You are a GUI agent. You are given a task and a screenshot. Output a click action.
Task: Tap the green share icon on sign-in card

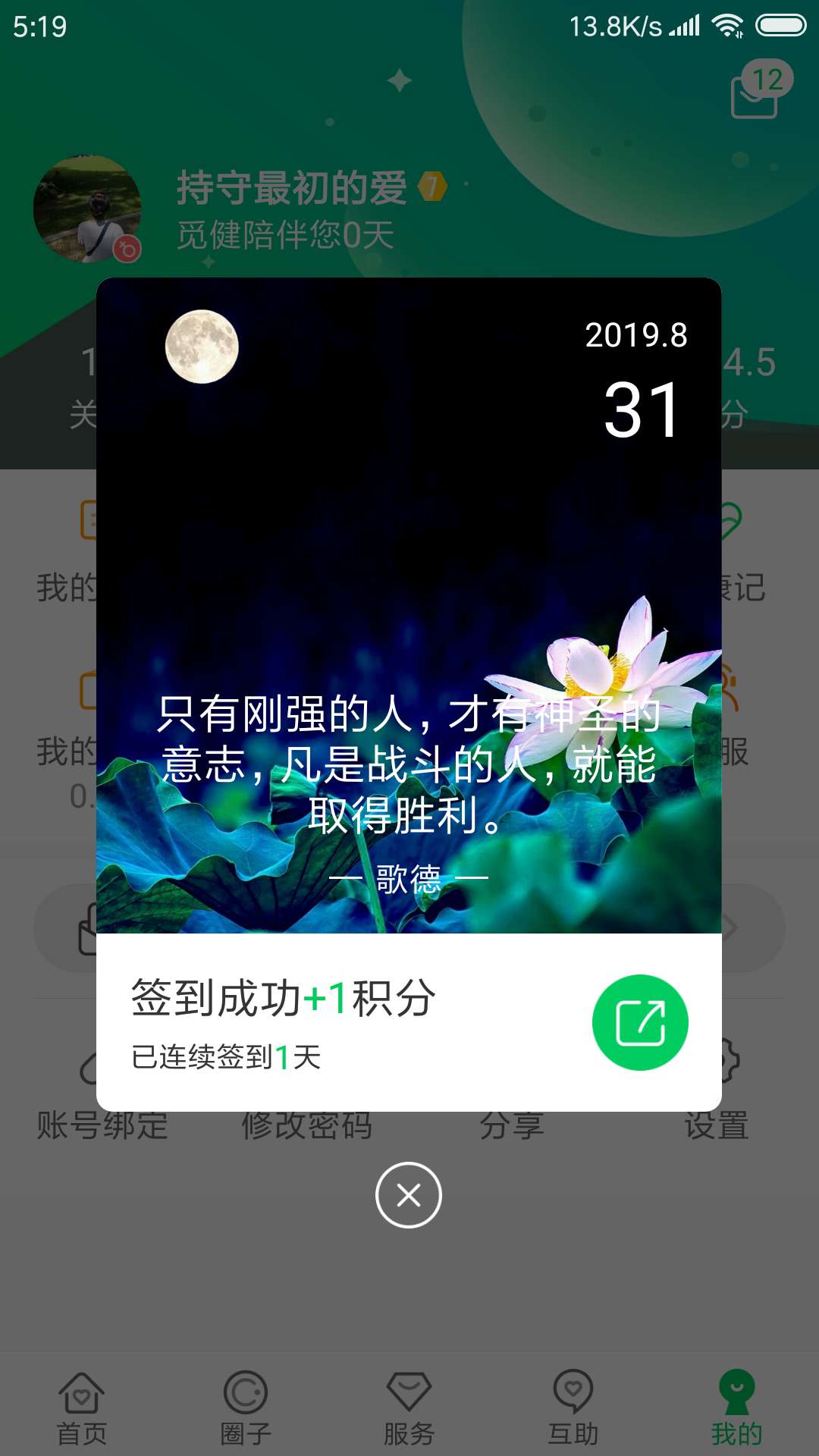(639, 1021)
